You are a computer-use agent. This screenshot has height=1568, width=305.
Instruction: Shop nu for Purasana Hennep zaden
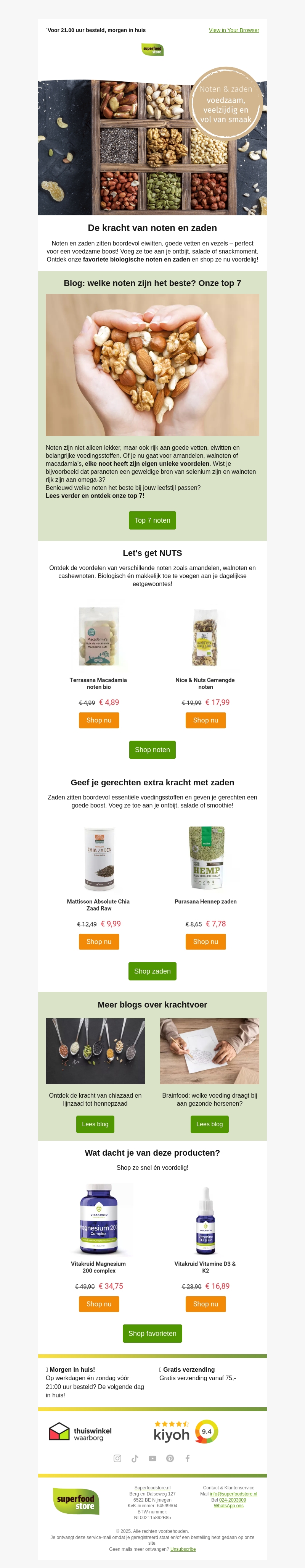(x=205, y=941)
